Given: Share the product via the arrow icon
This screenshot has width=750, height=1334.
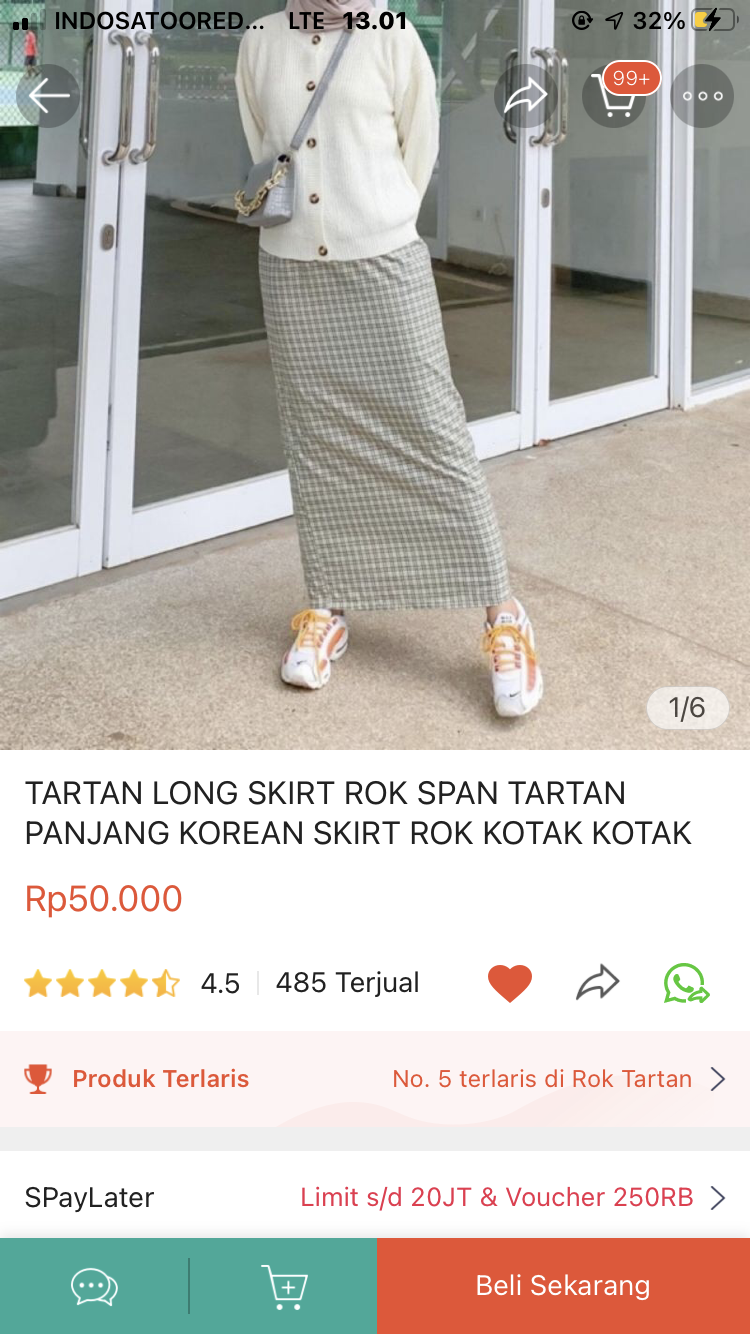Looking at the screenshot, I should click(597, 982).
